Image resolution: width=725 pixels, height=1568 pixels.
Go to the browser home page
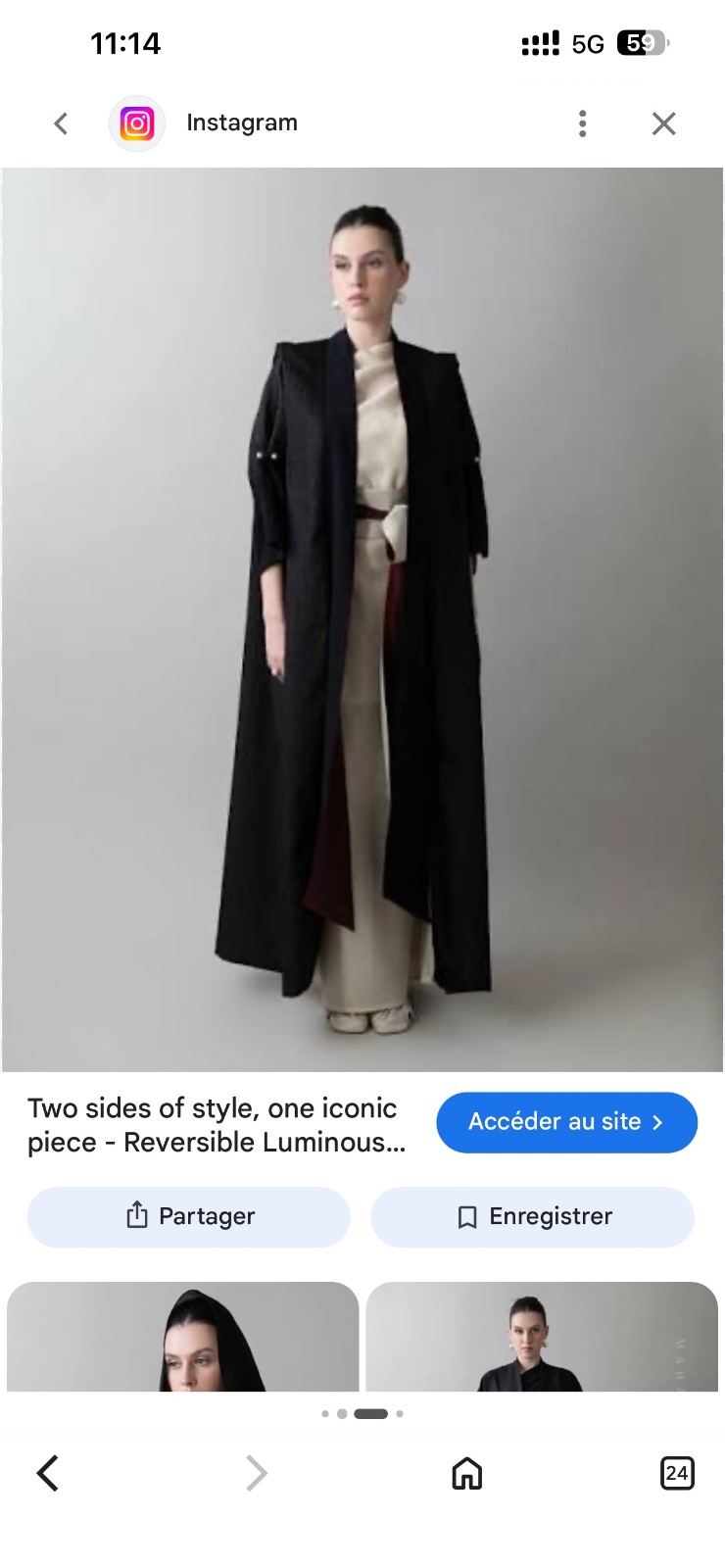click(467, 1473)
